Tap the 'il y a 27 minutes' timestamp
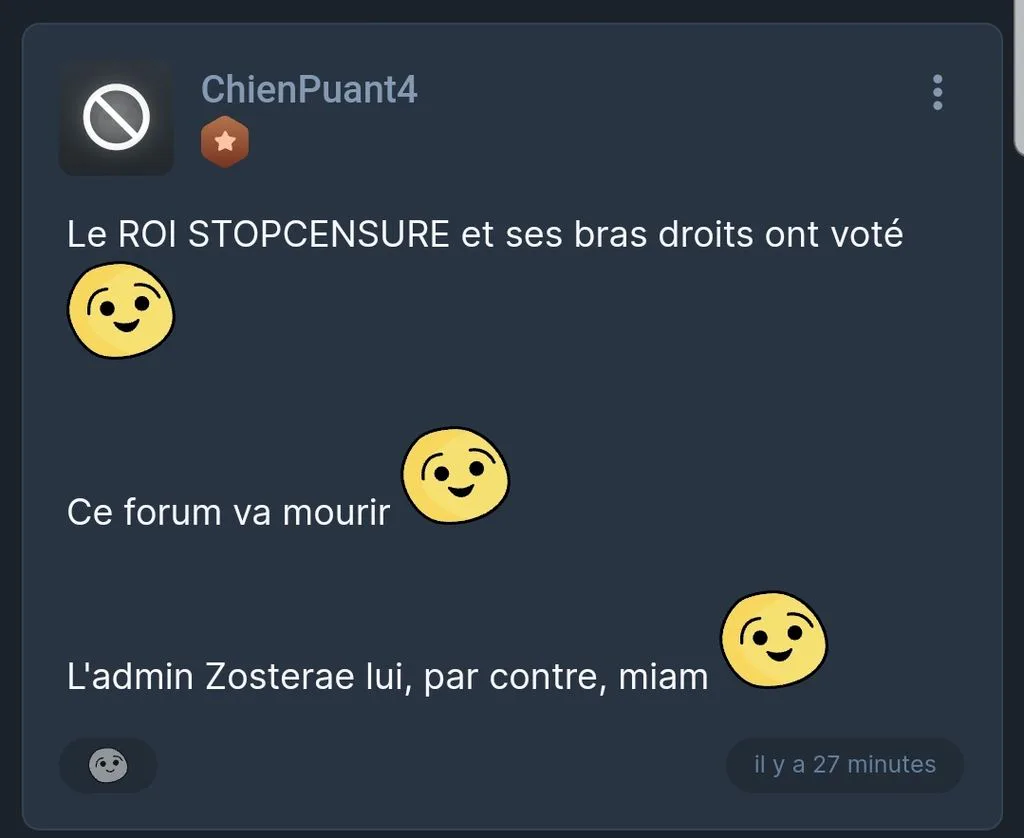This screenshot has height=838, width=1024. pos(844,764)
